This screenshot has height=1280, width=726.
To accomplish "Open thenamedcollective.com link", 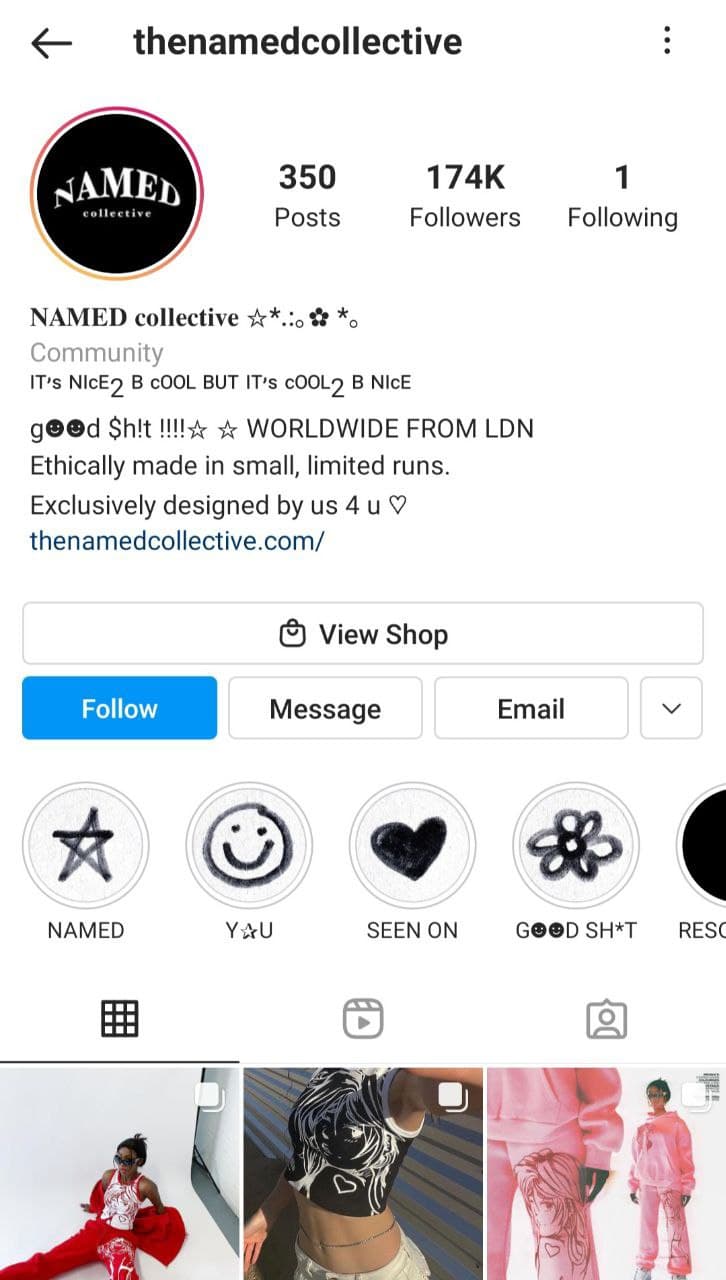I will point(177,541).
